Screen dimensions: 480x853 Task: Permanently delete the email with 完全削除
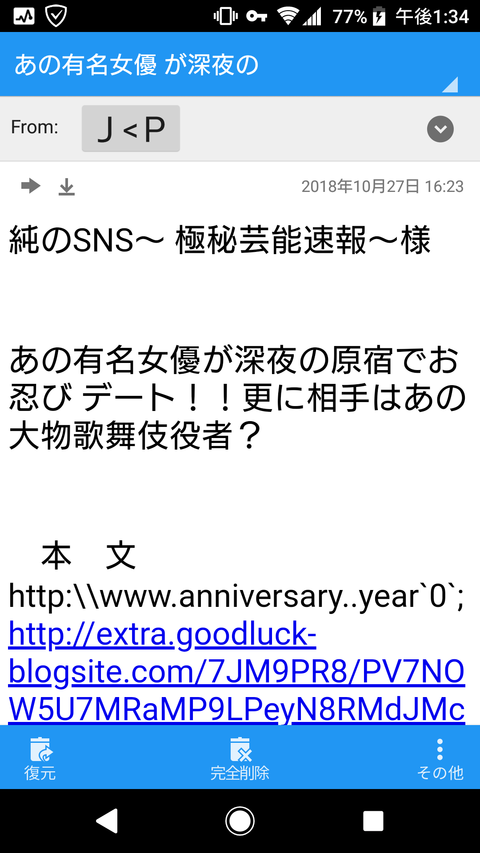point(239,758)
